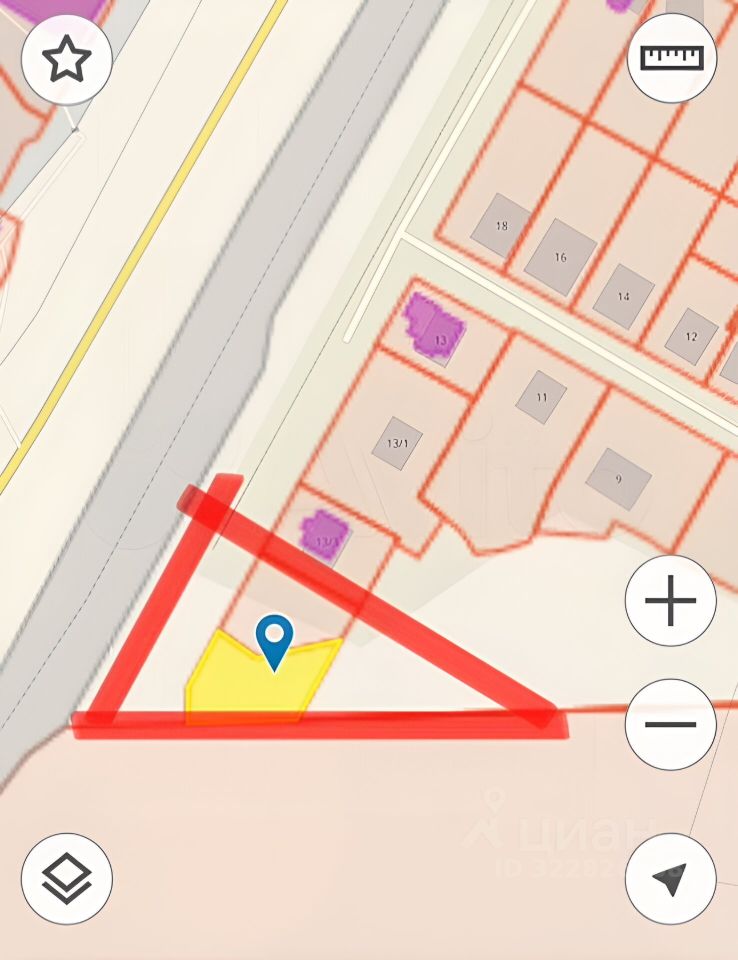
Task: Center the map on my location
Action: pyautogui.click(x=670, y=879)
